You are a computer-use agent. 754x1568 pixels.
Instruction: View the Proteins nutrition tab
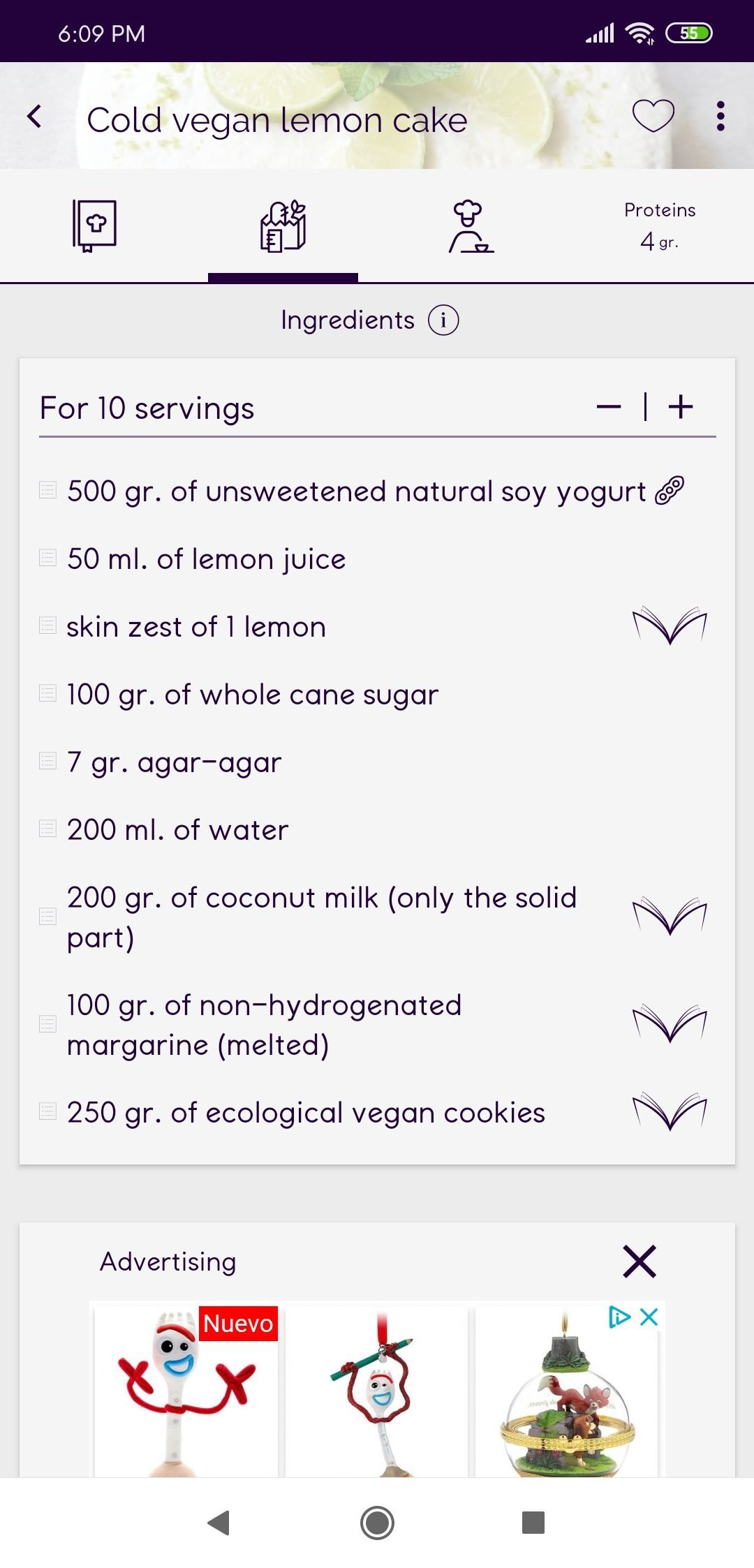tap(660, 226)
